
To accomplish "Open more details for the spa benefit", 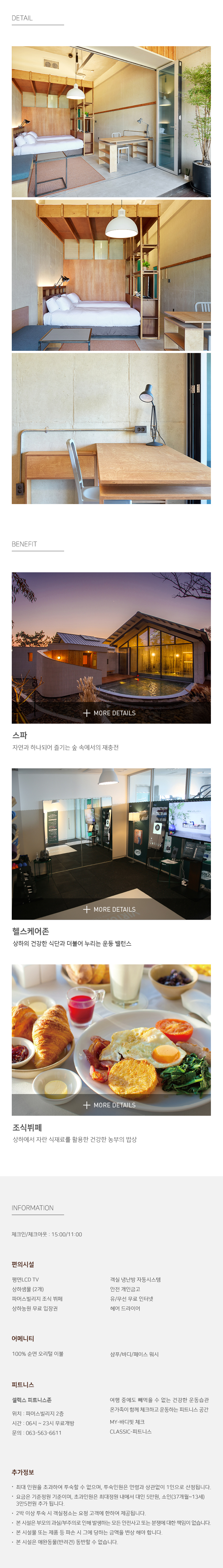I will click(111, 713).
